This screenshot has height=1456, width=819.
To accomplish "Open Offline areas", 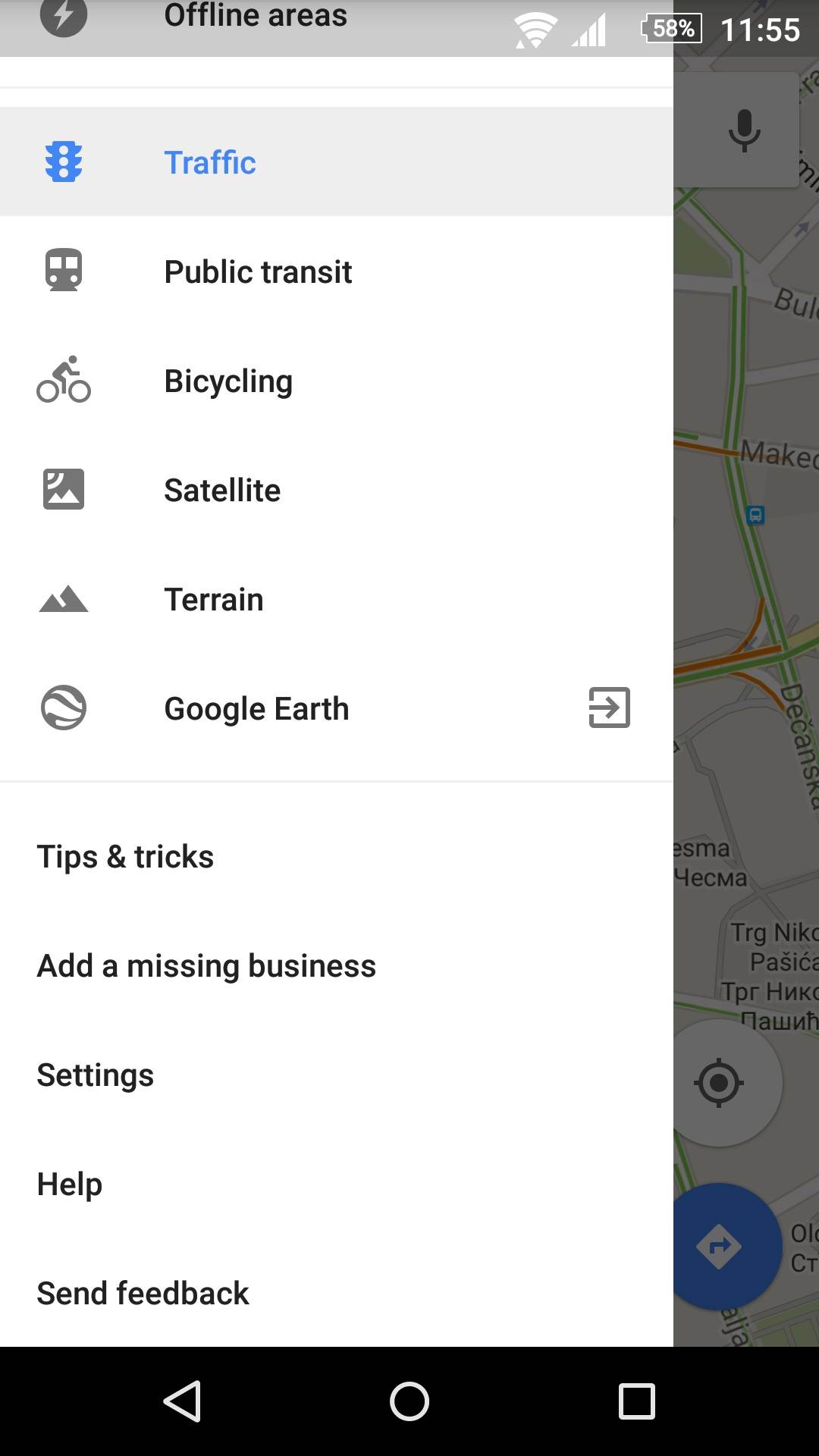I will (x=255, y=17).
